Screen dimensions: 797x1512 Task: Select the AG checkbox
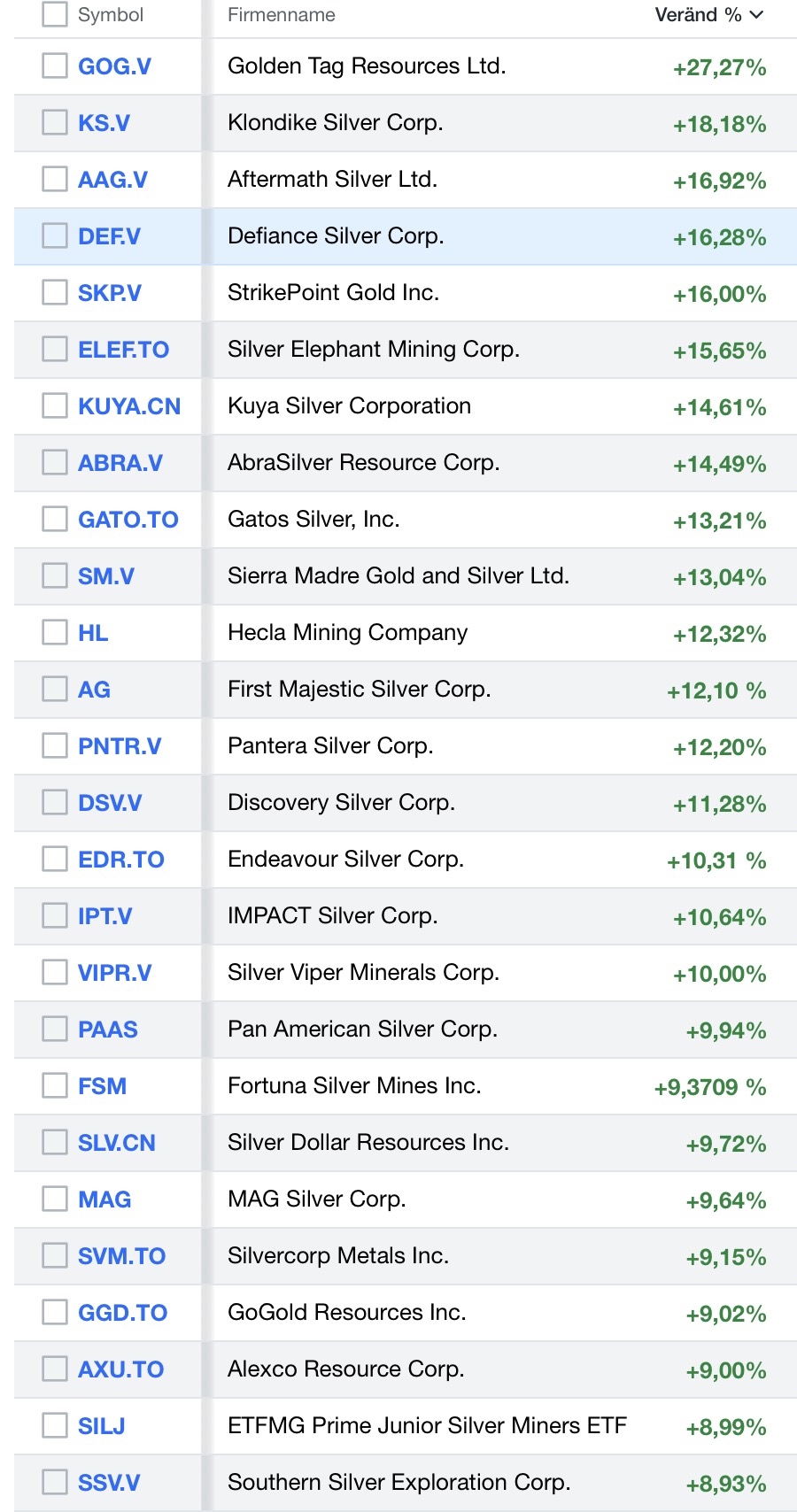[x=55, y=689]
